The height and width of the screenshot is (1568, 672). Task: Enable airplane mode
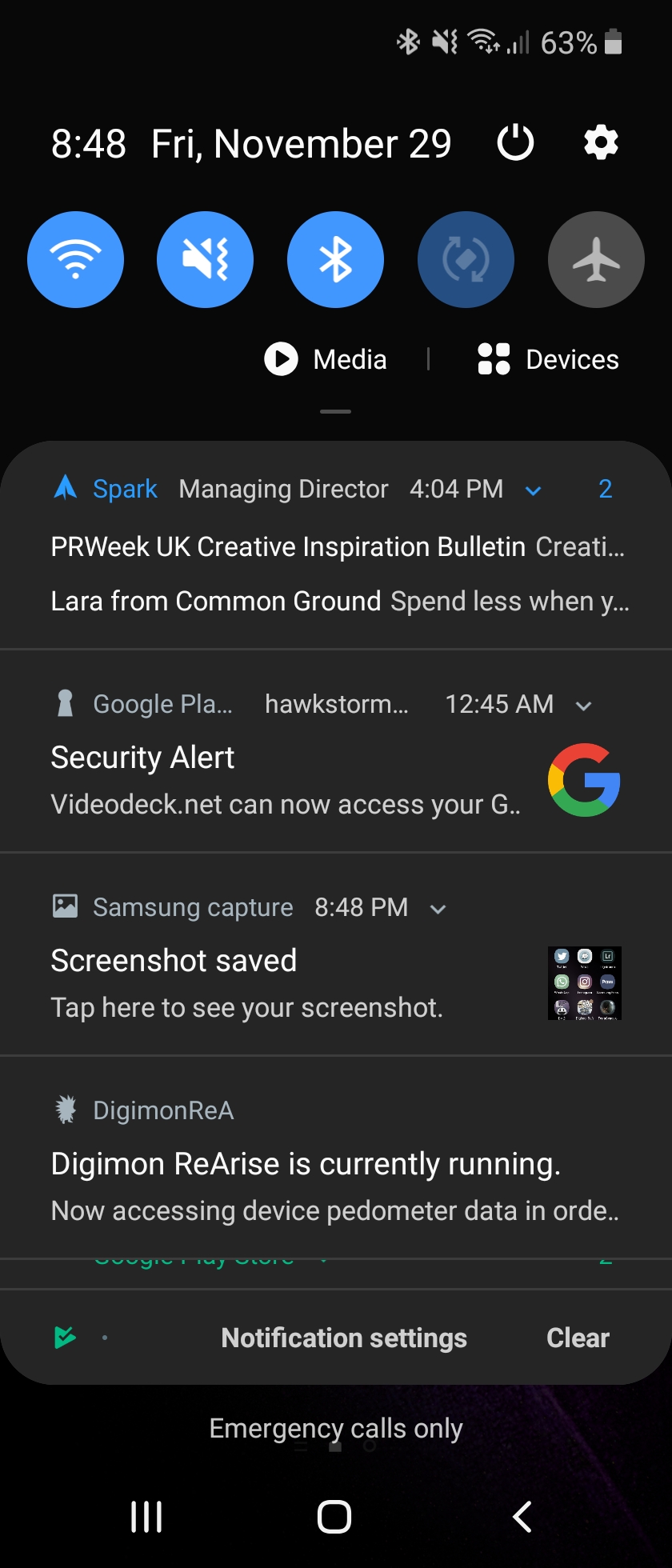[596, 259]
